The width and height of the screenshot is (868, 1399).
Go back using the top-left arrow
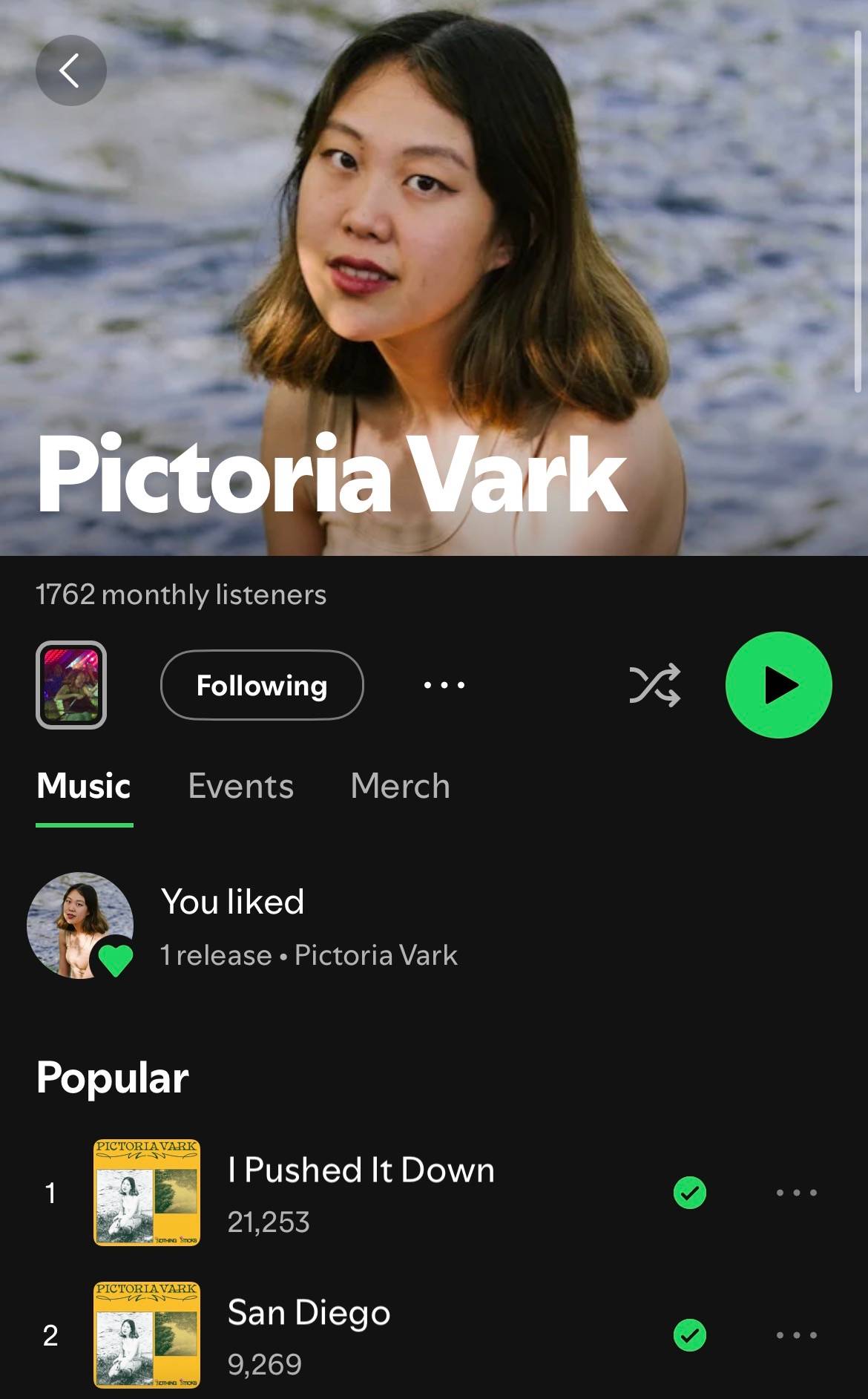70,71
